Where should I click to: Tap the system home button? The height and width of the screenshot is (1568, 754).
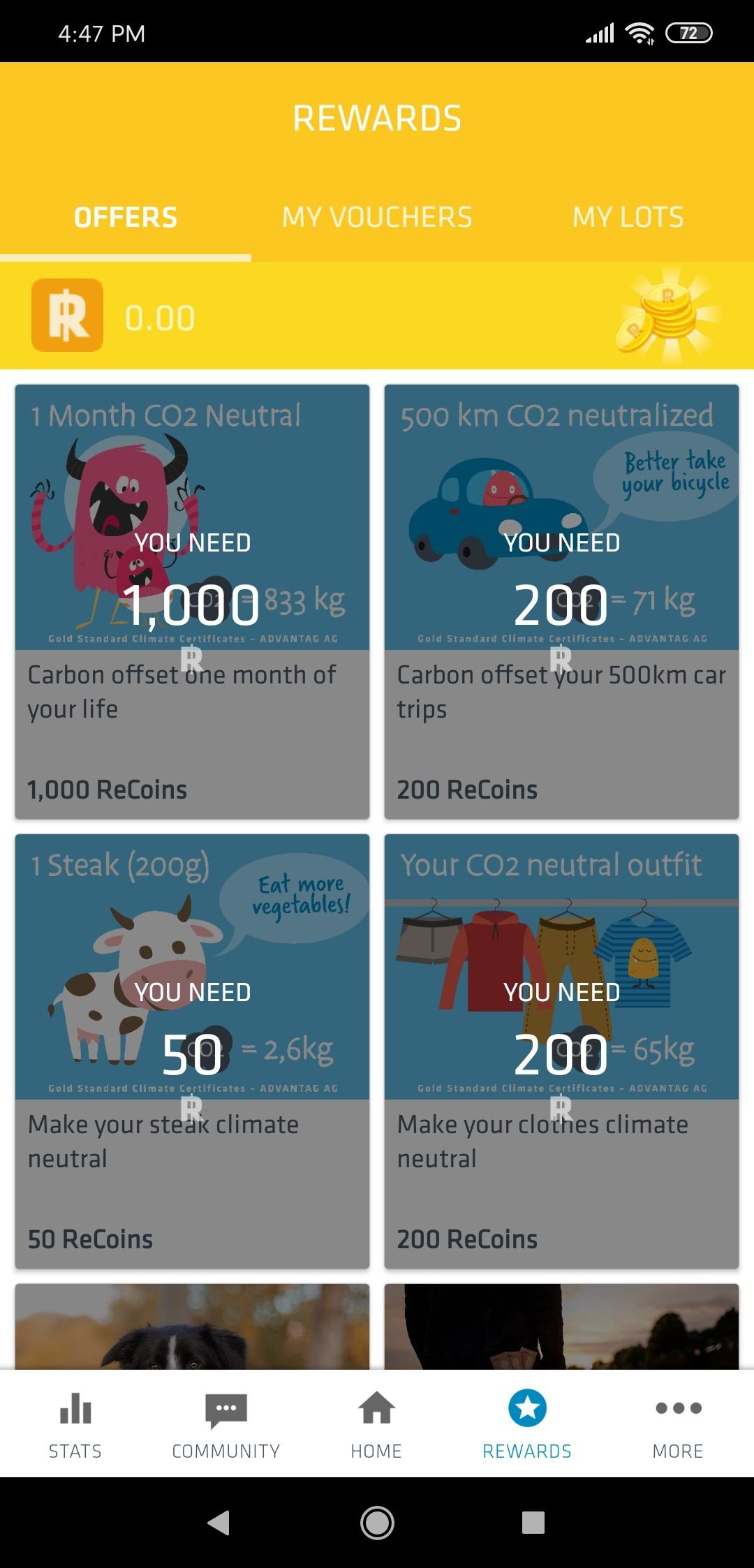[377, 1523]
